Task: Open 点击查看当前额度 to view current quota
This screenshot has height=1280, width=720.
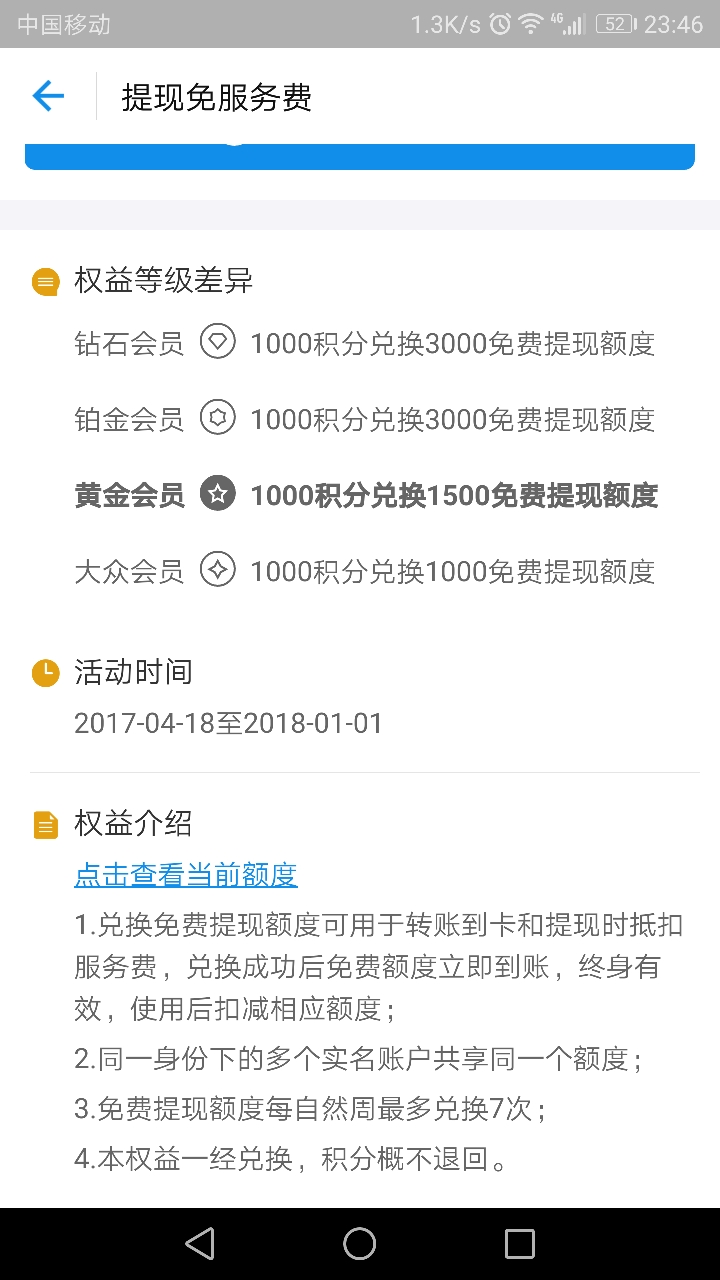Action: pyautogui.click(x=186, y=874)
